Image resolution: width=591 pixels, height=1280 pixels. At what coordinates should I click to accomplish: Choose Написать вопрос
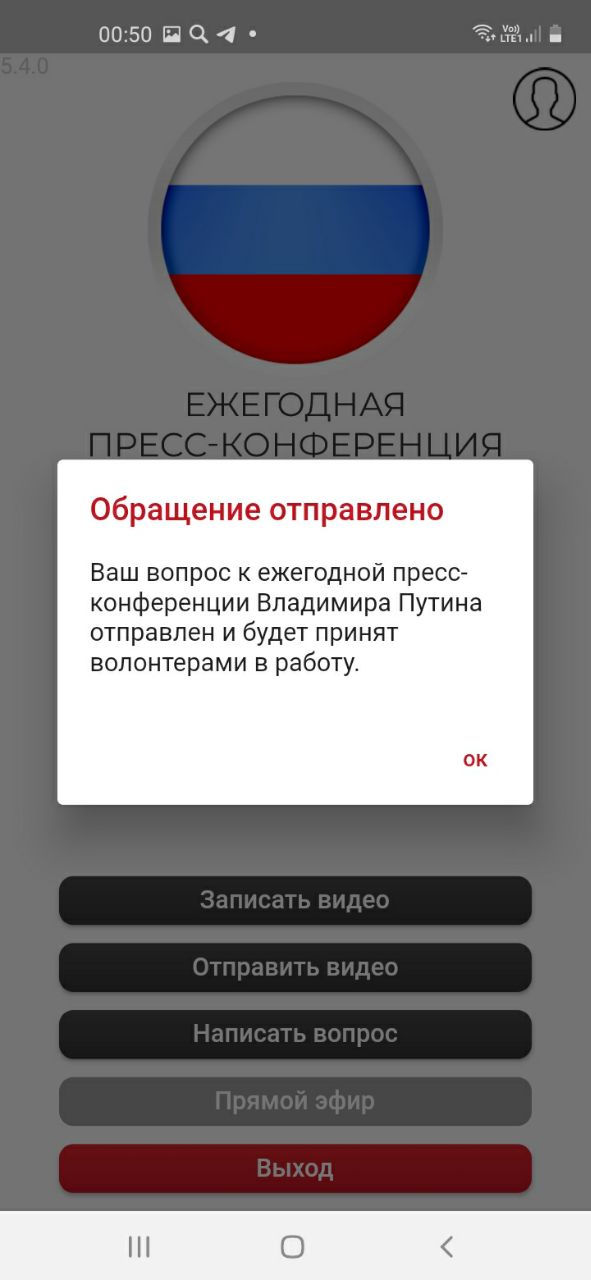click(295, 1034)
